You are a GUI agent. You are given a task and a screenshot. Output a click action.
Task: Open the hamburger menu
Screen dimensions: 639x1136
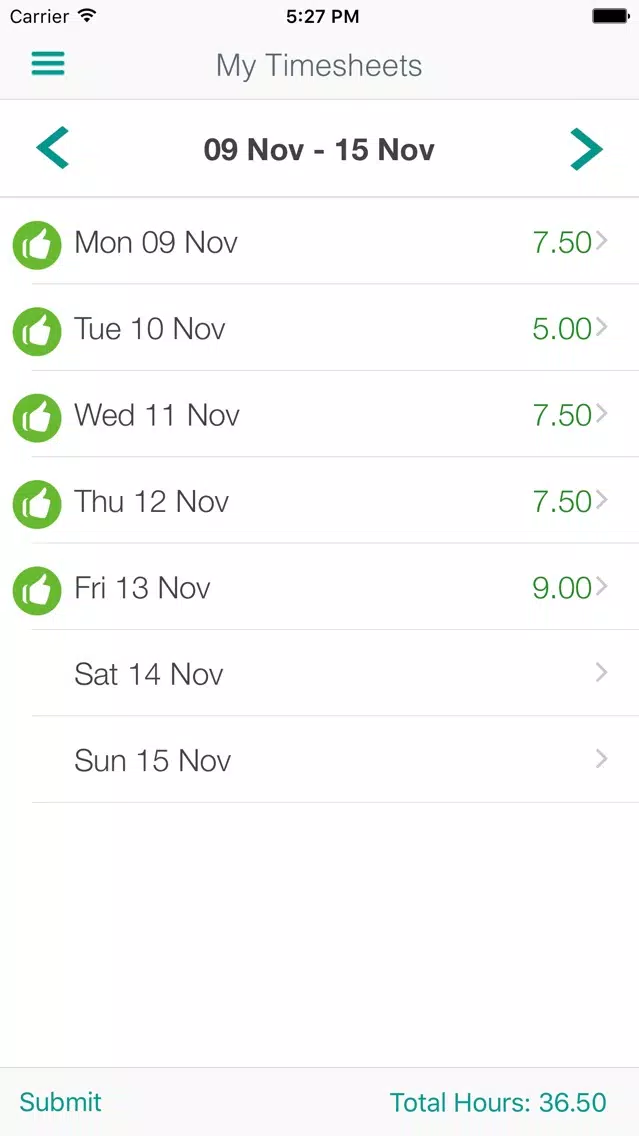pyautogui.click(x=48, y=64)
